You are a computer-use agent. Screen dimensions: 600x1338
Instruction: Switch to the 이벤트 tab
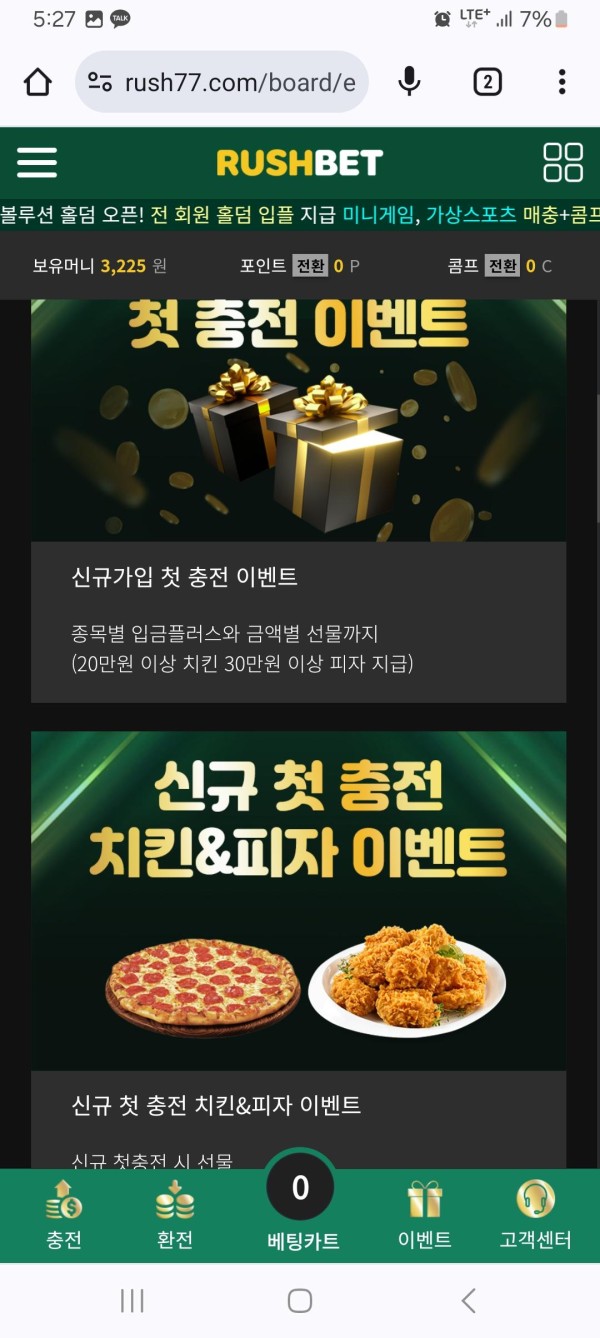point(424,1215)
